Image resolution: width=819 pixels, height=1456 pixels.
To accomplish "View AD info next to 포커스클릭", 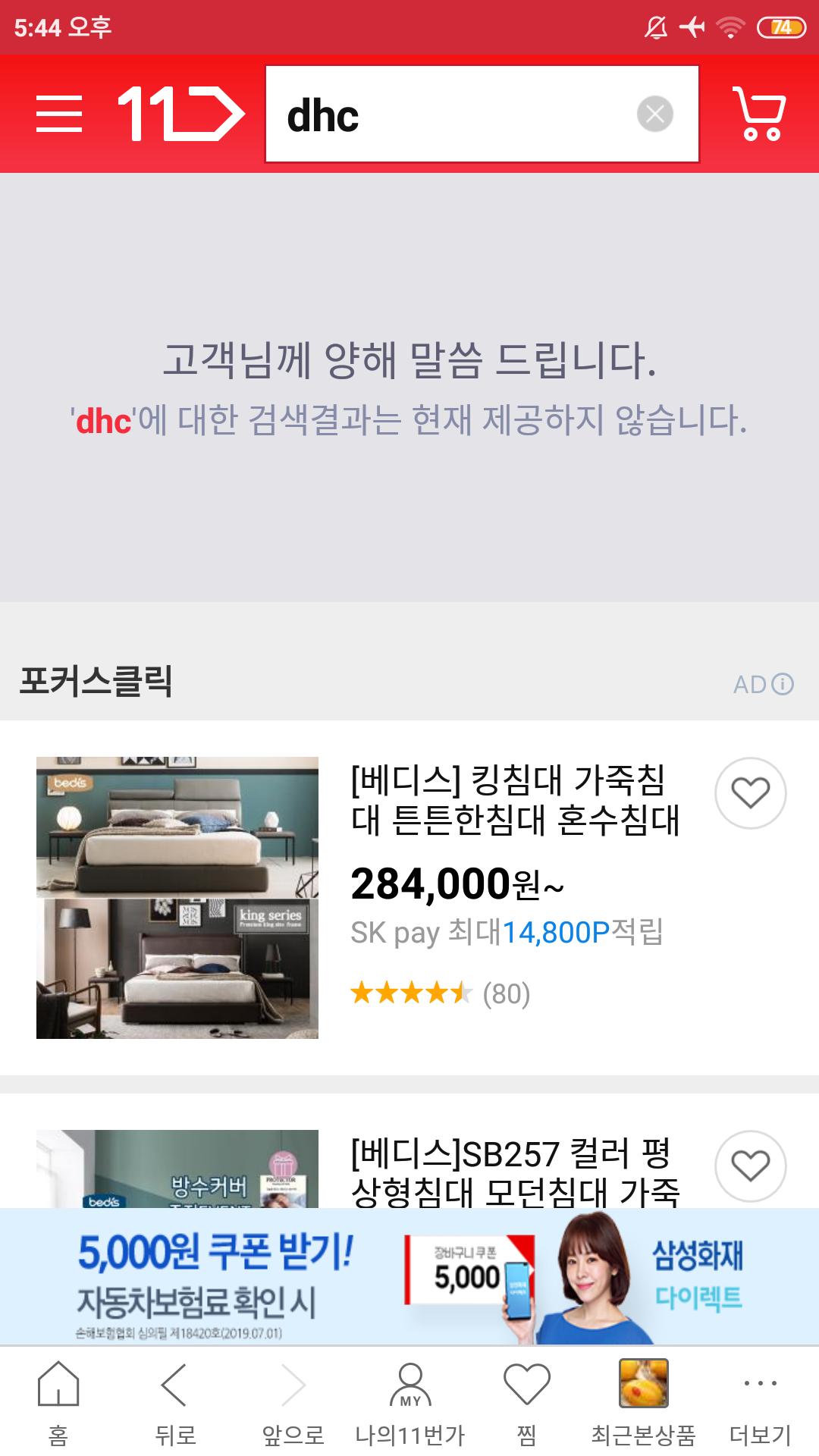I will (764, 684).
